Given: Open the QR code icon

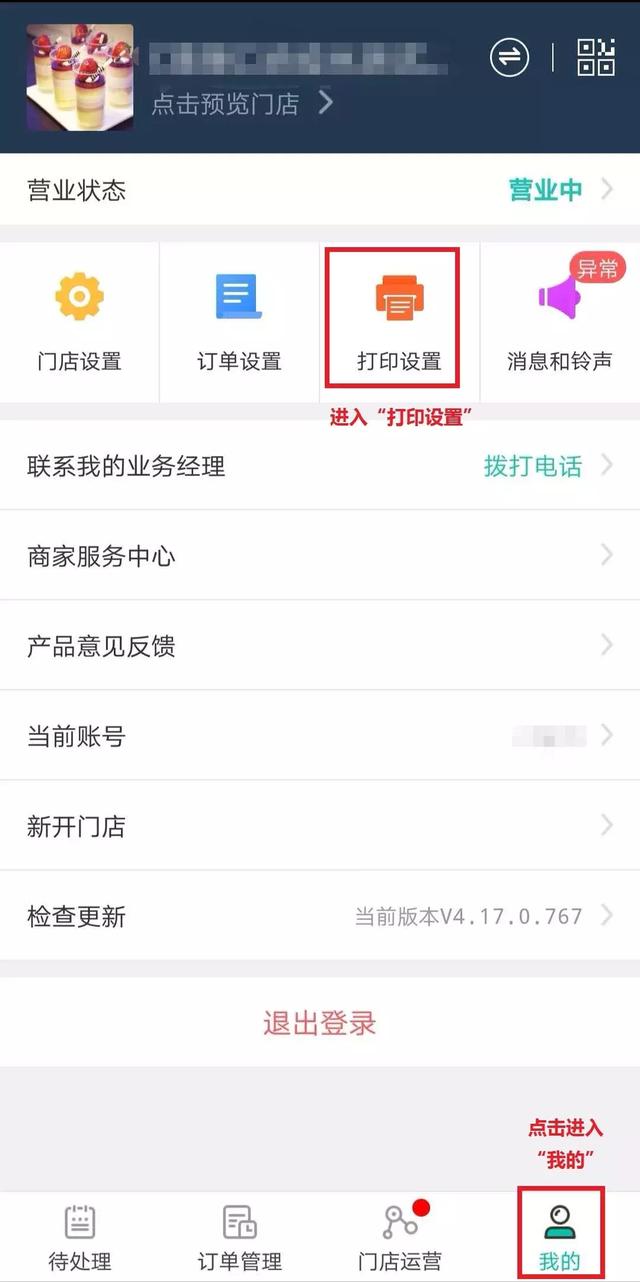Looking at the screenshot, I should click(x=596, y=57).
